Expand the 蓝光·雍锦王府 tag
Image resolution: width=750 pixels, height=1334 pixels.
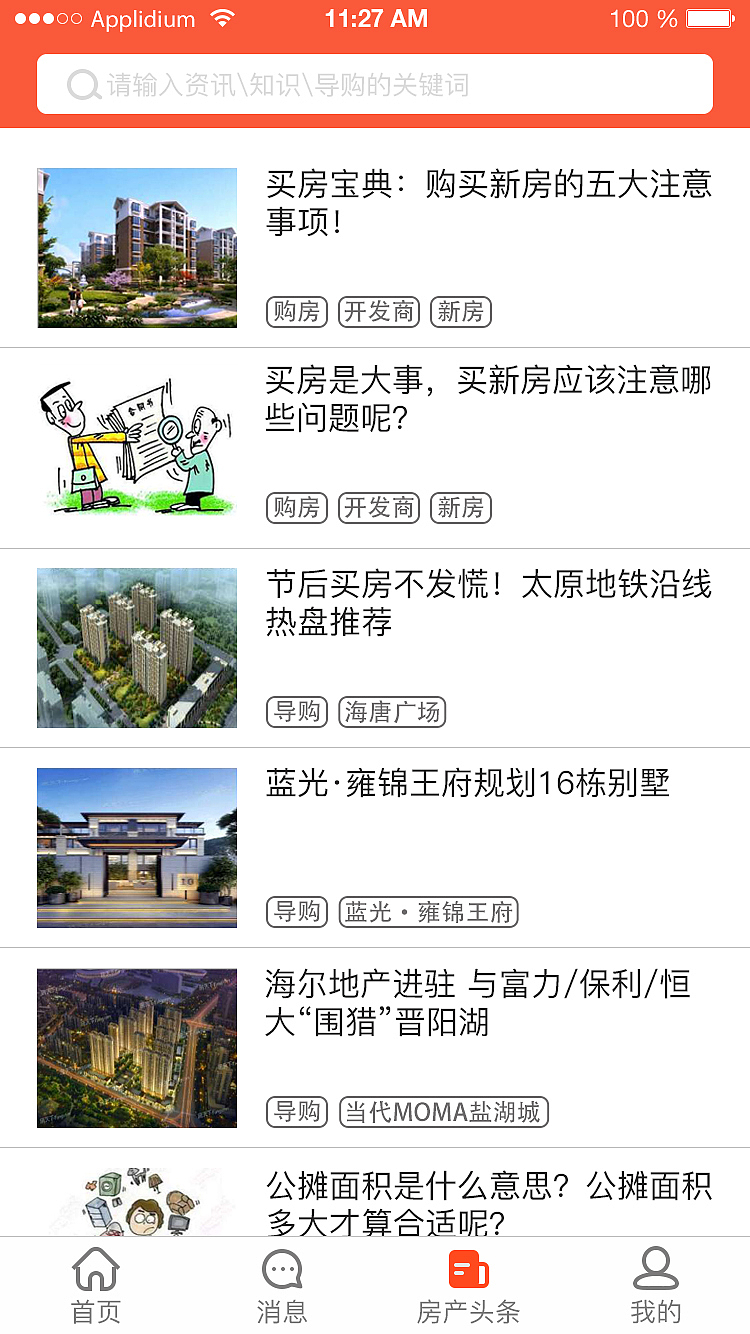[x=428, y=912]
